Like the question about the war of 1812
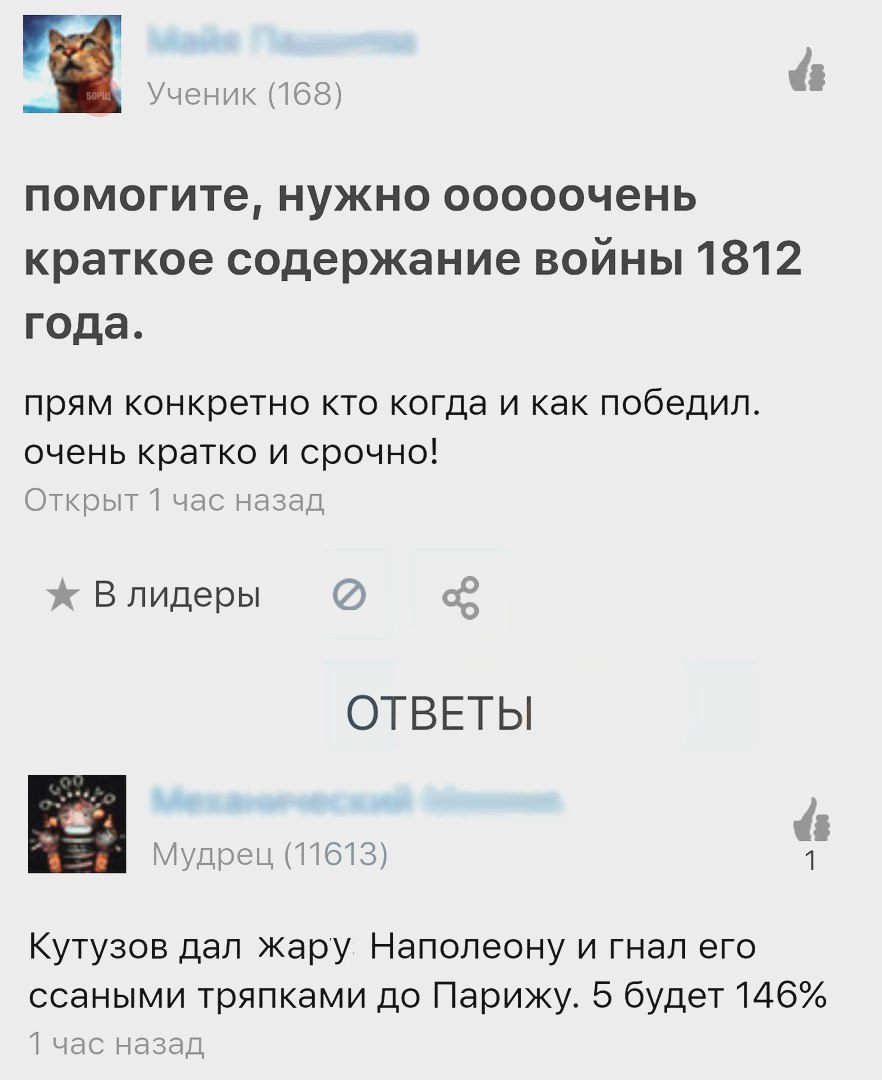The height and width of the screenshot is (1080, 882). coord(808,69)
